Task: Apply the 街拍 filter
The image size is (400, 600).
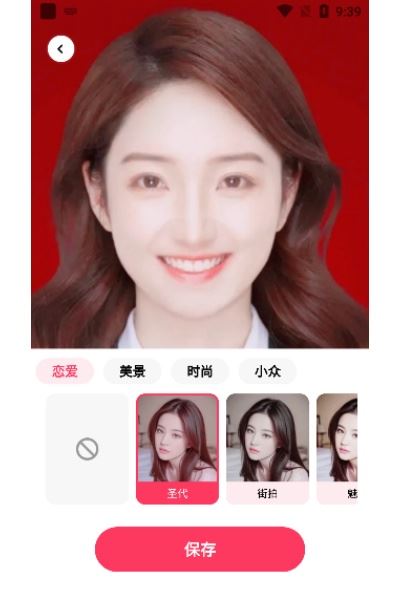Action: [x=267, y=449]
